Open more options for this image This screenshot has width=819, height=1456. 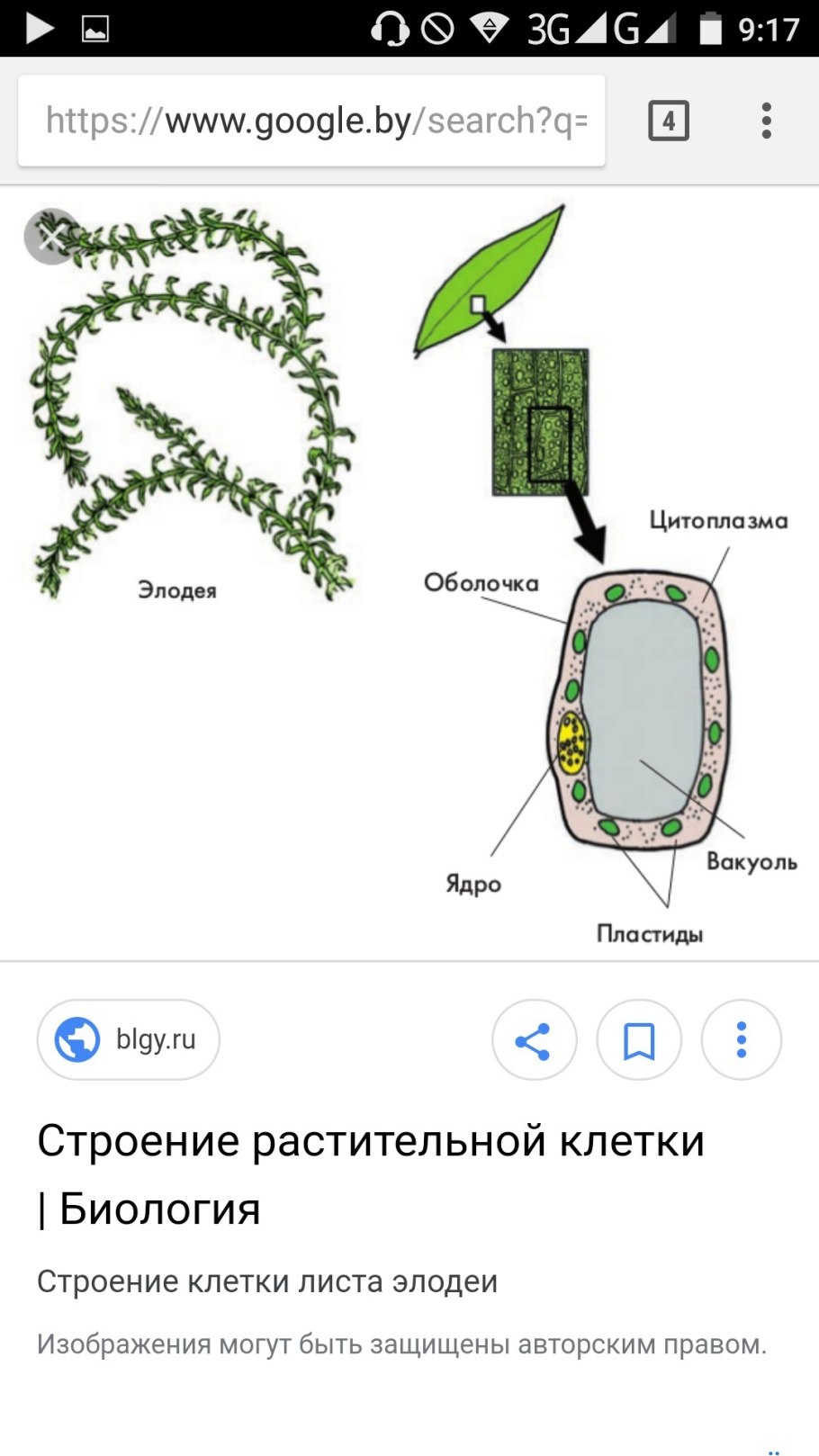tap(742, 1040)
